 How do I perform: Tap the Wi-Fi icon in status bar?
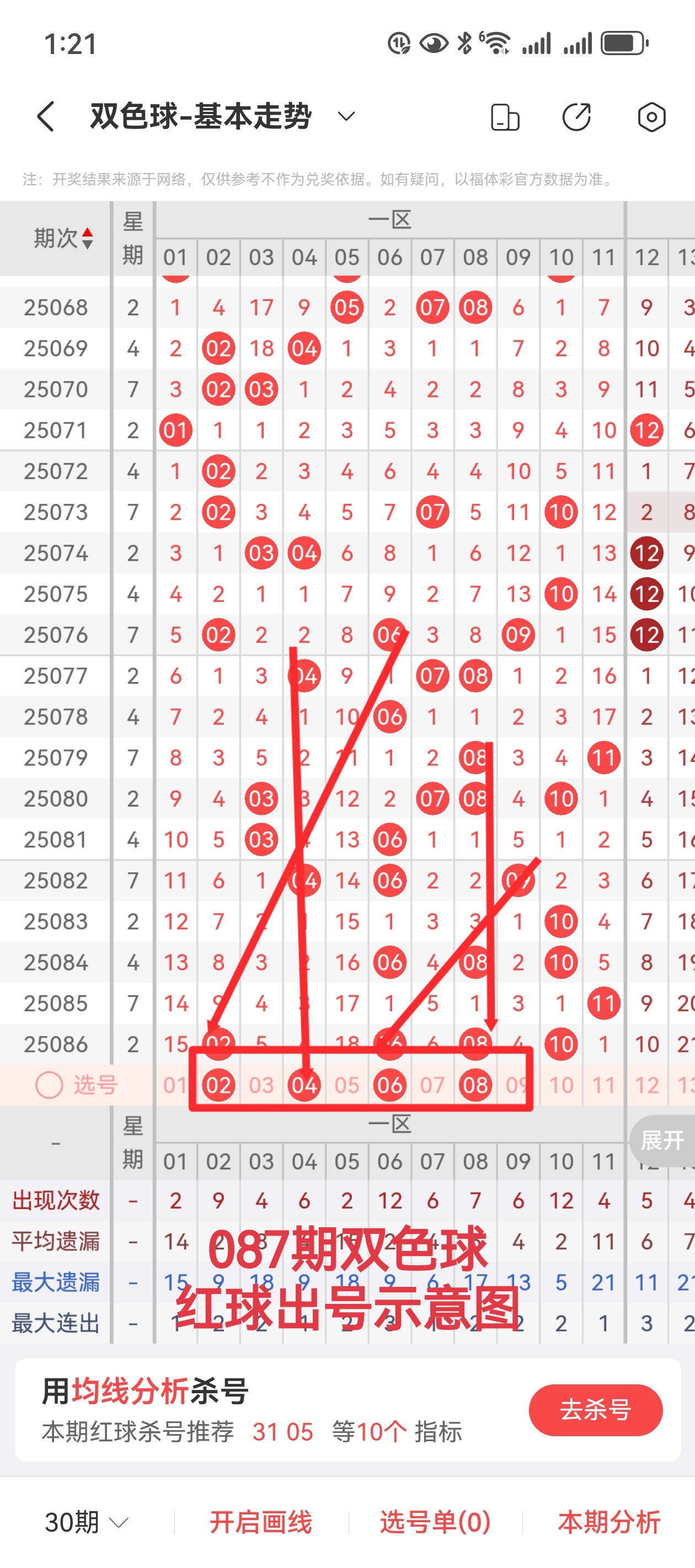click(x=496, y=42)
